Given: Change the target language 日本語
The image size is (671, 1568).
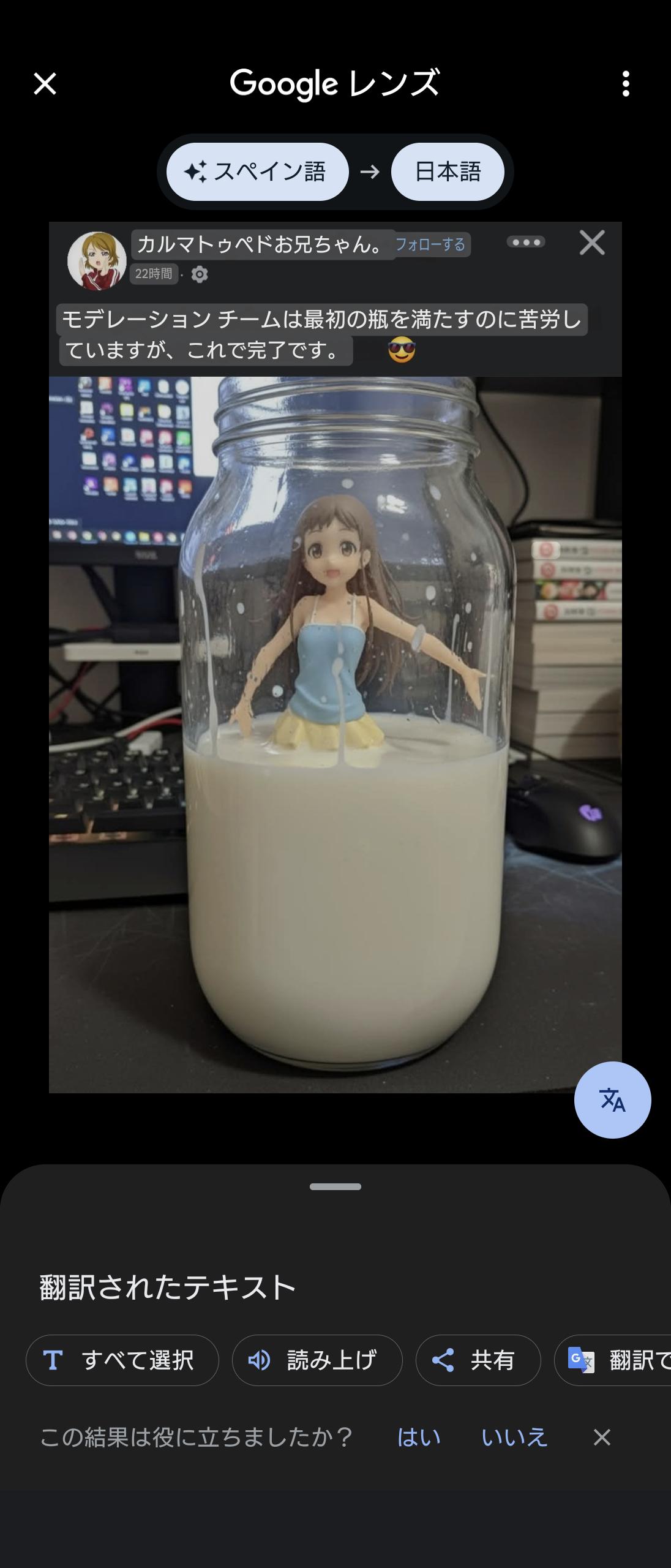Looking at the screenshot, I should pos(448,172).
